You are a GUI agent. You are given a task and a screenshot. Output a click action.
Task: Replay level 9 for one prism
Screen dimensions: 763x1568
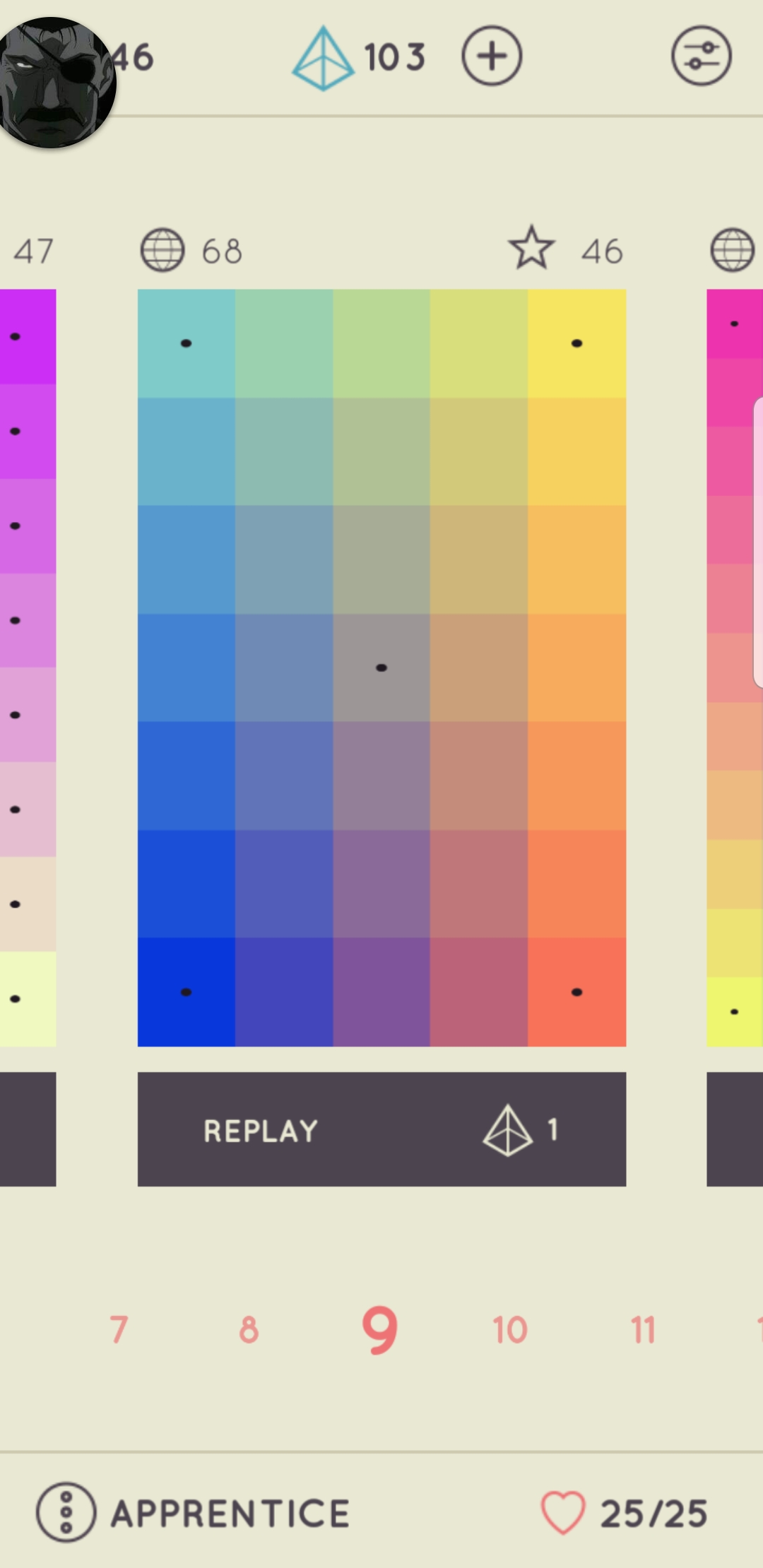[381, 1129]
